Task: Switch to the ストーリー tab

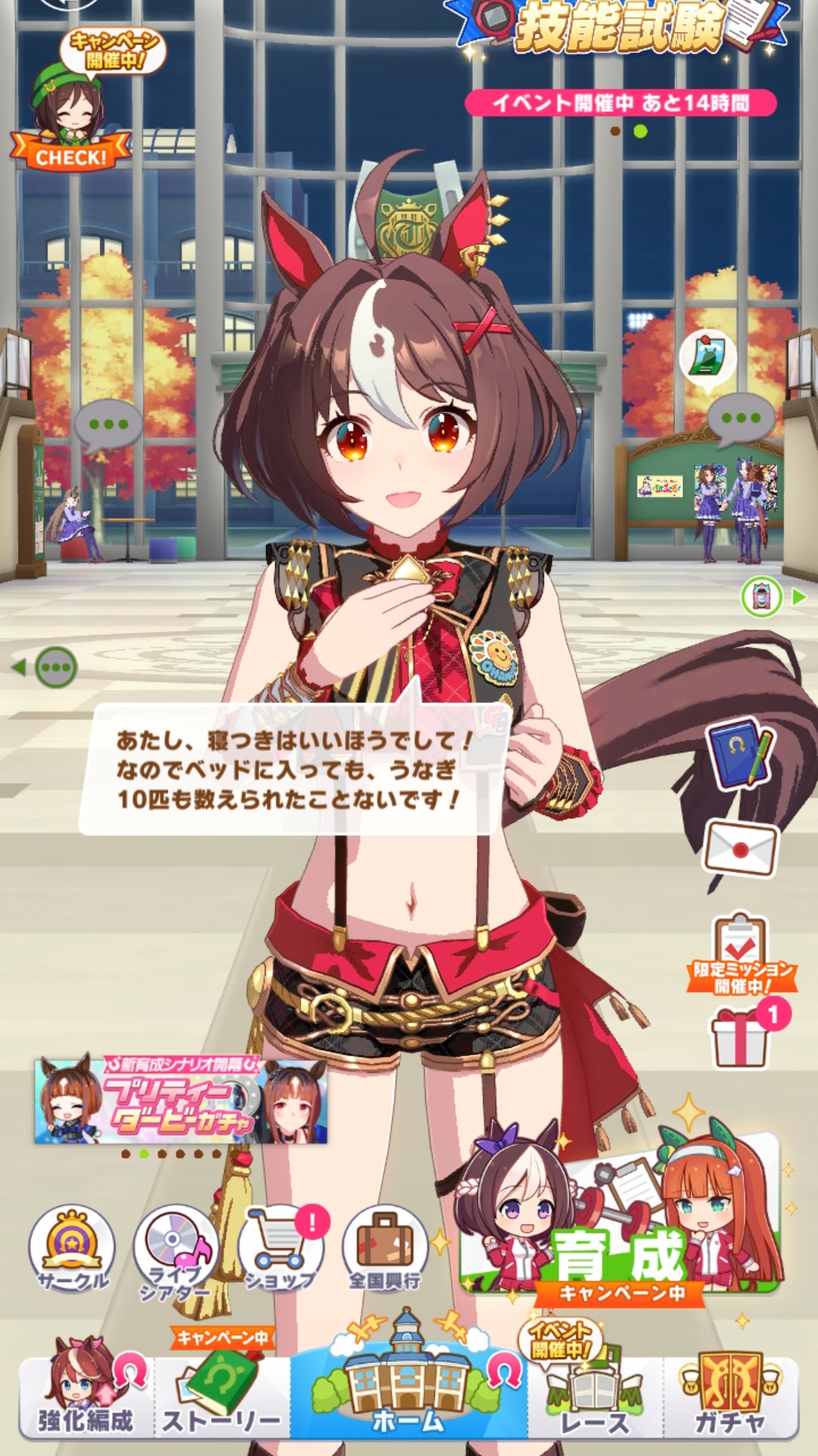Action: point(221,1399)
